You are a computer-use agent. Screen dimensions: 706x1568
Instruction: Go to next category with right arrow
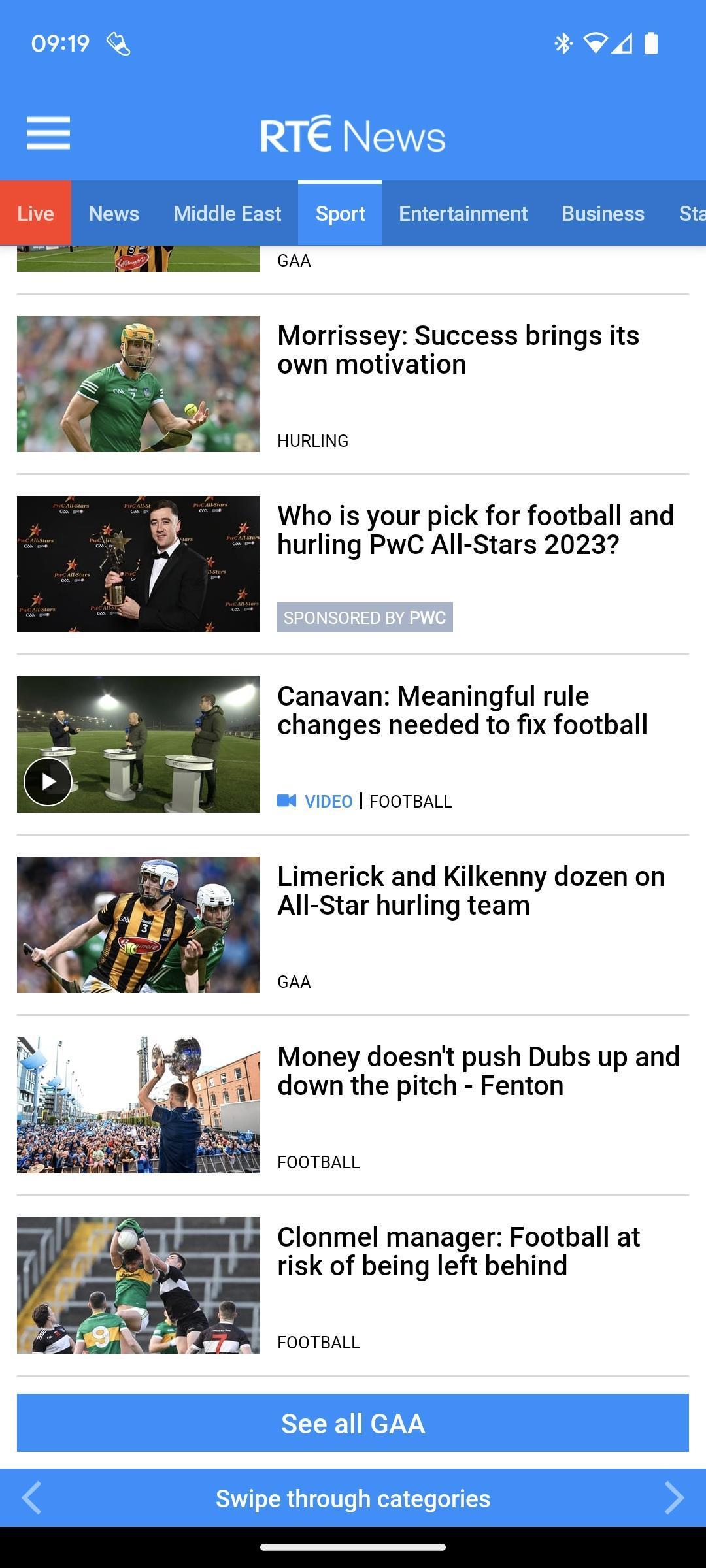[x=673, y=1498]
